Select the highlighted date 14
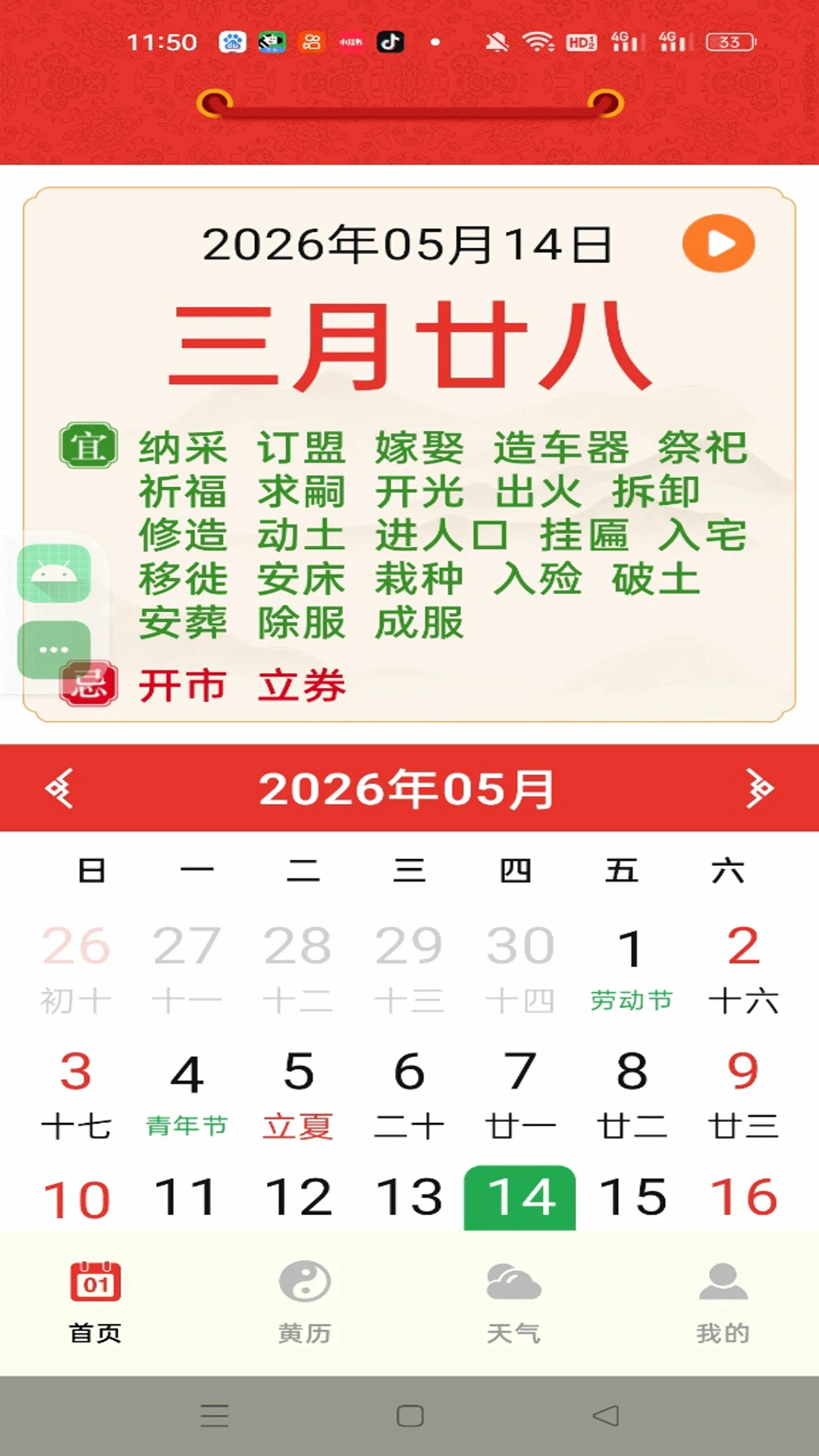 coord(520,1197)
